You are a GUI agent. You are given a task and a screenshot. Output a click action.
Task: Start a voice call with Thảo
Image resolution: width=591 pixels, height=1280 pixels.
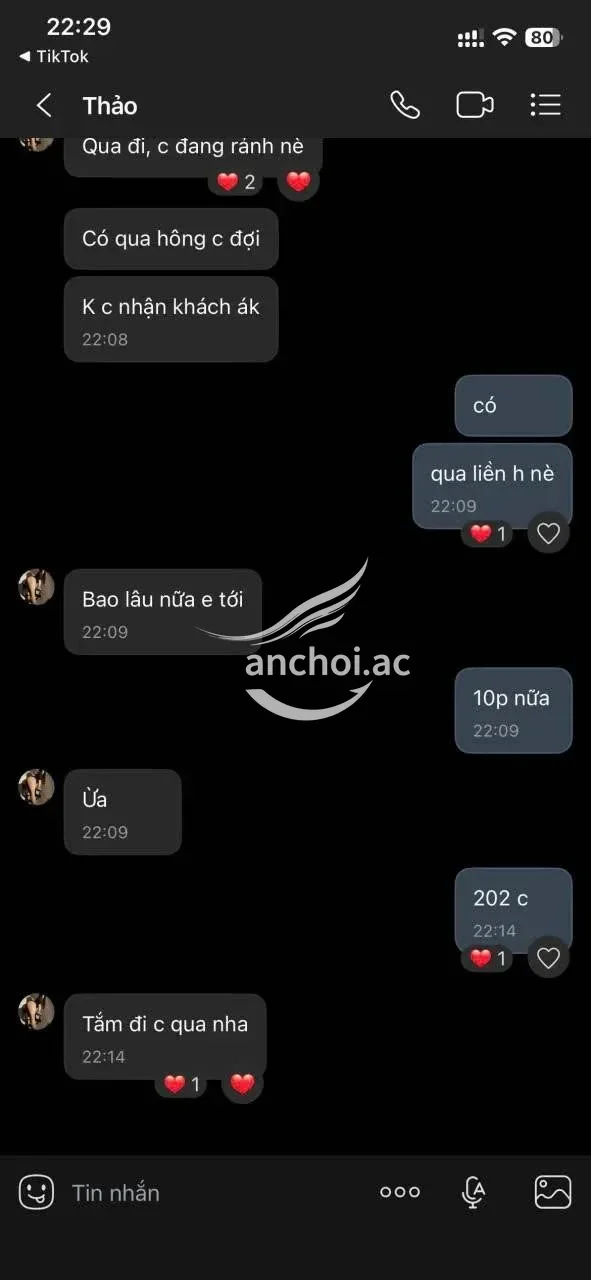pos(405,105)
